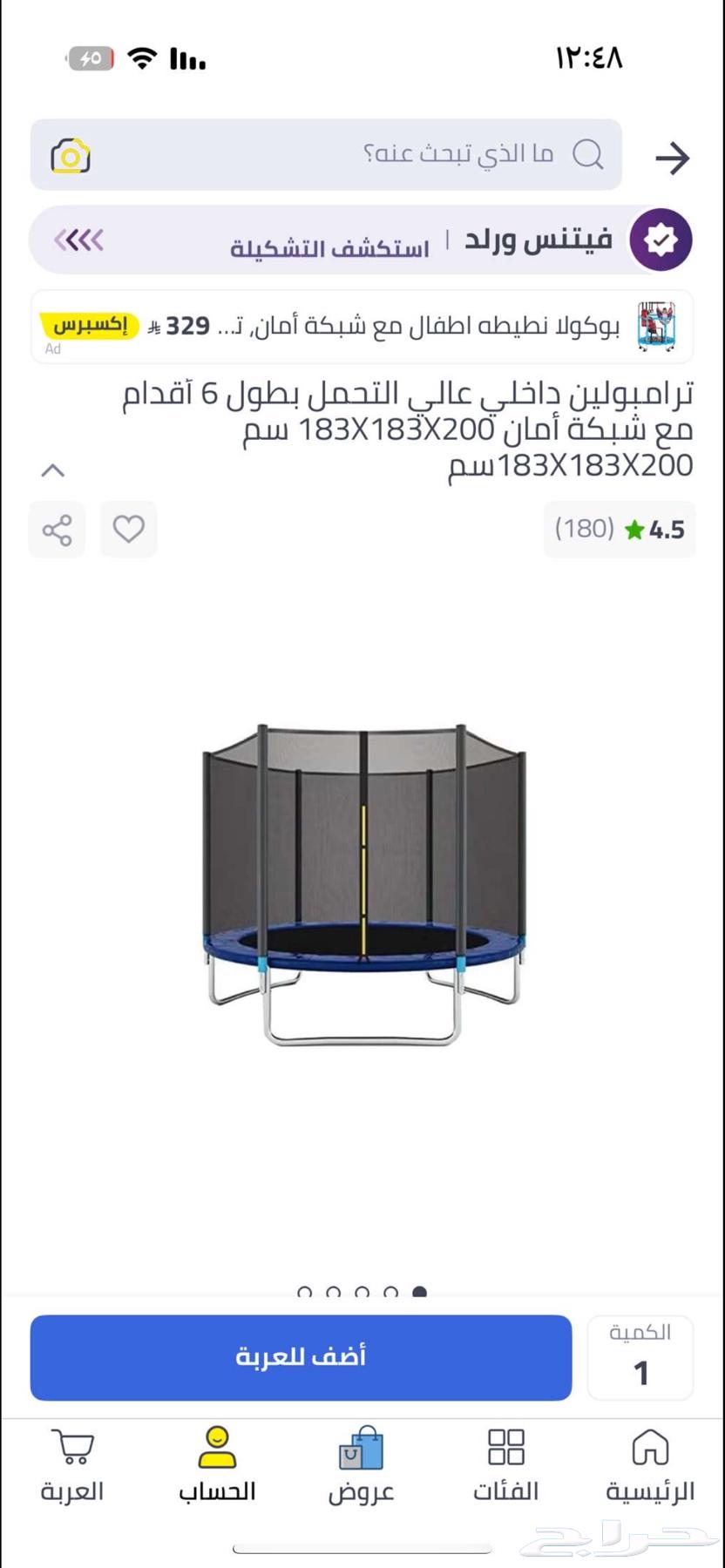This screenshot has width=725, height=1568.
Task: Click the Fitness World purple badge icon
Action: click(x=661, y=238)
